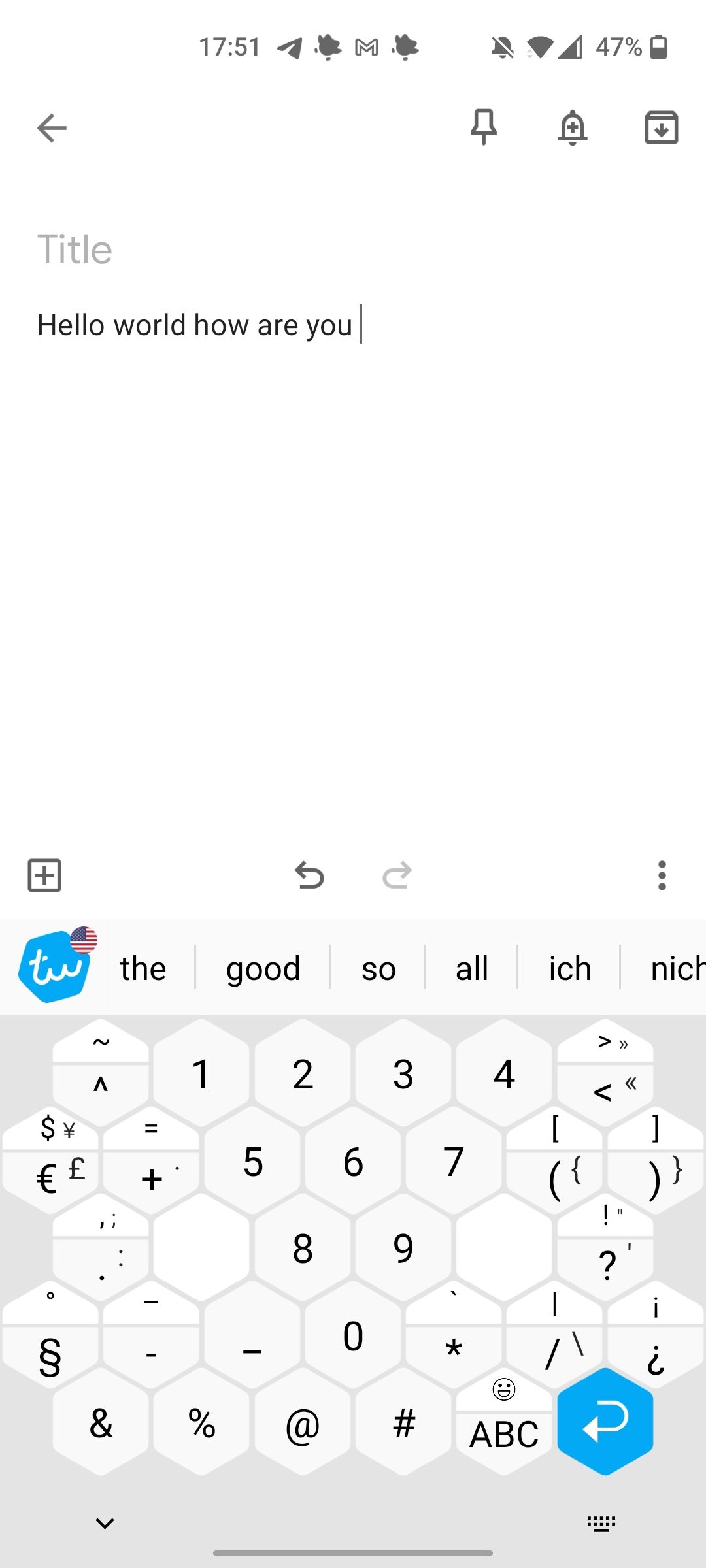Navigate back with the arrow
Screen dimensions: 706x1568
52,127
